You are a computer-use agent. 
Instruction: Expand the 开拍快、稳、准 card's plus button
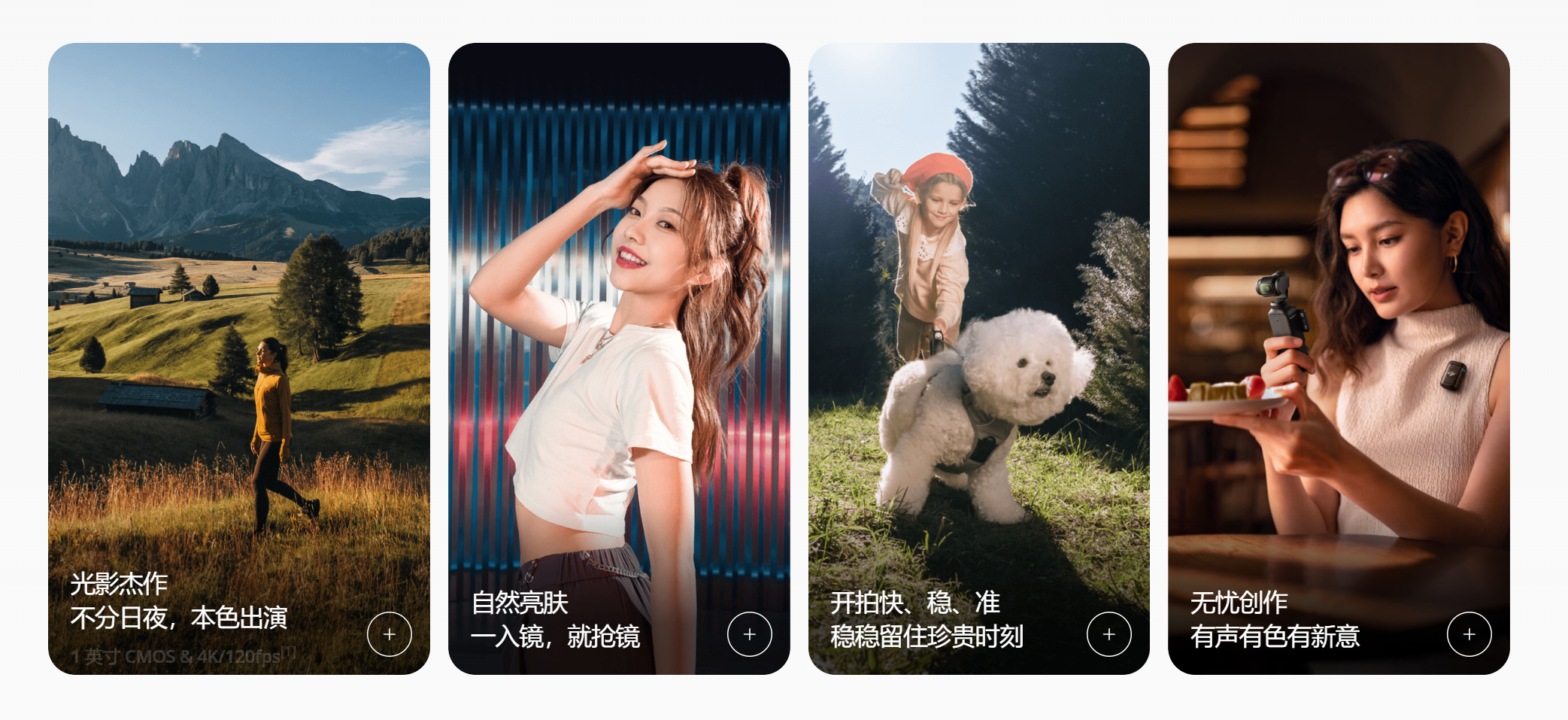1109,634
